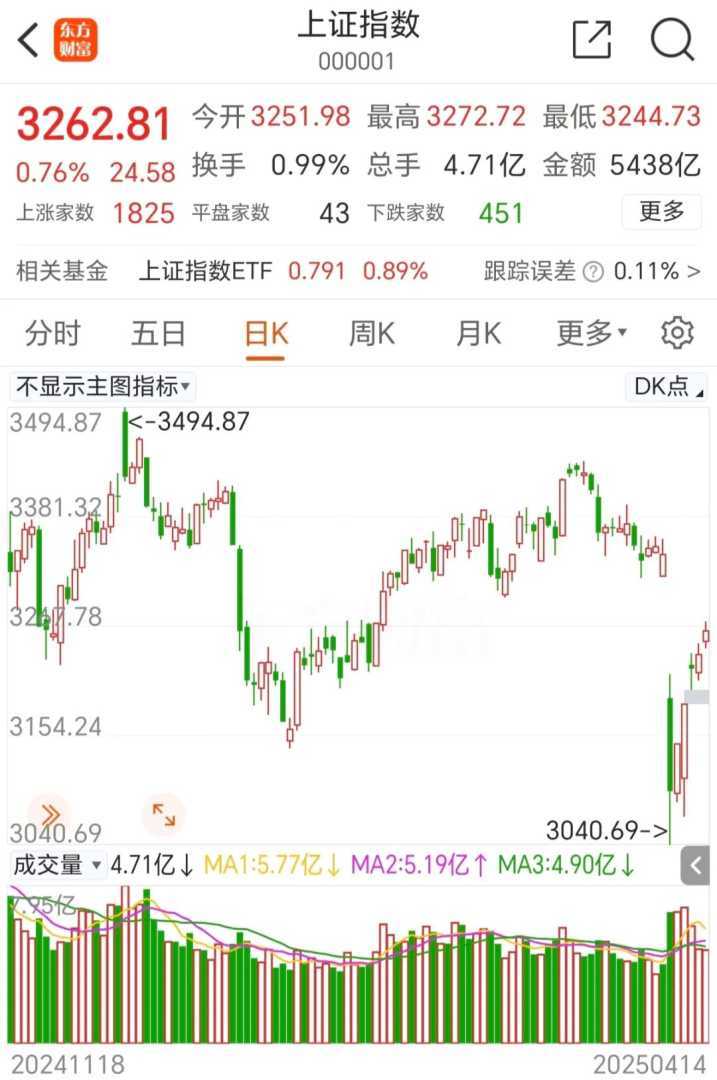Image resolution: width=717 pixels, height=1080 pixels.
Task: Open the search magnifier
Action: 672,40
